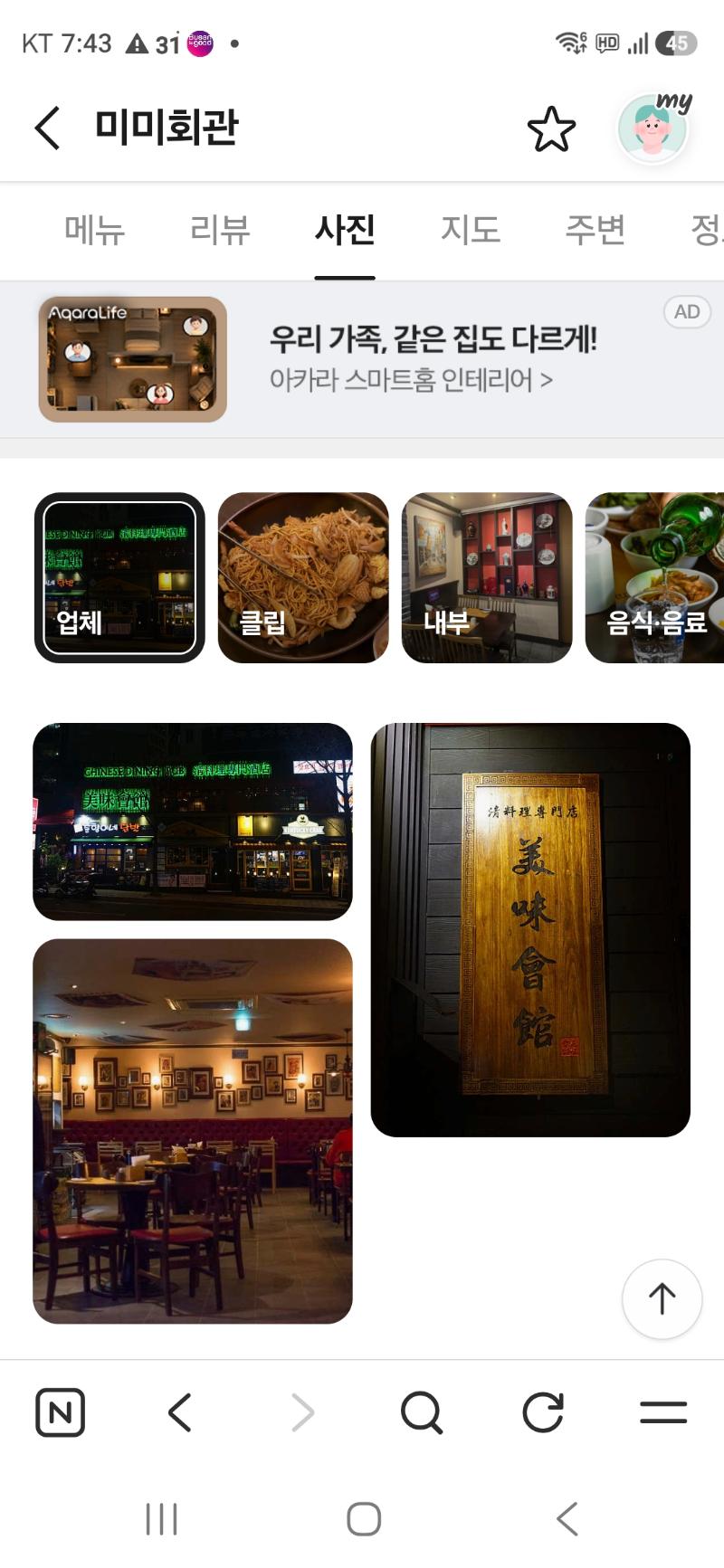Select the 업체 photo category
This screenshot has height=1568, width=724.
pyautogui.click(x=119, y=578)
